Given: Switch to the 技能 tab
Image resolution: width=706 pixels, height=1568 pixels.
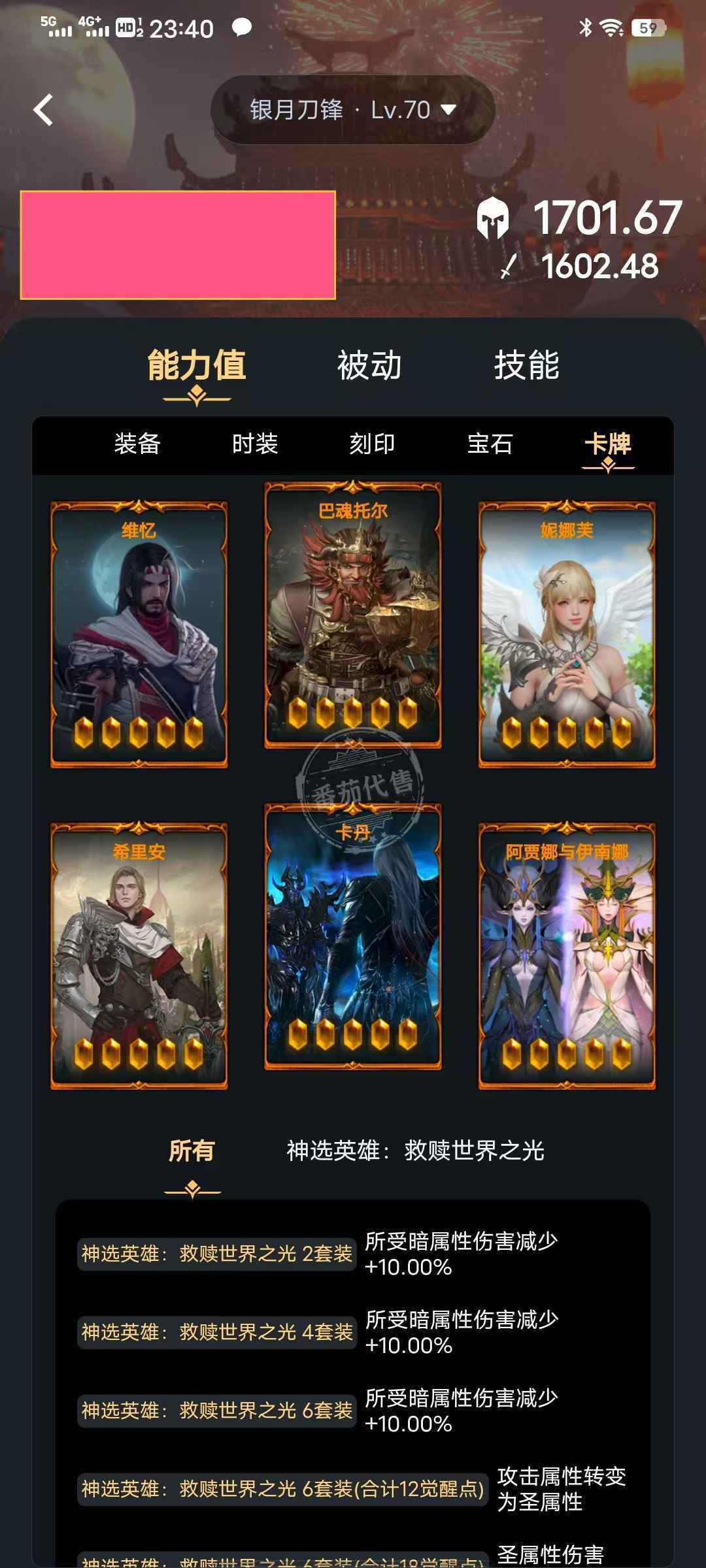Looking at the screenshot, I should click(526, 365).
